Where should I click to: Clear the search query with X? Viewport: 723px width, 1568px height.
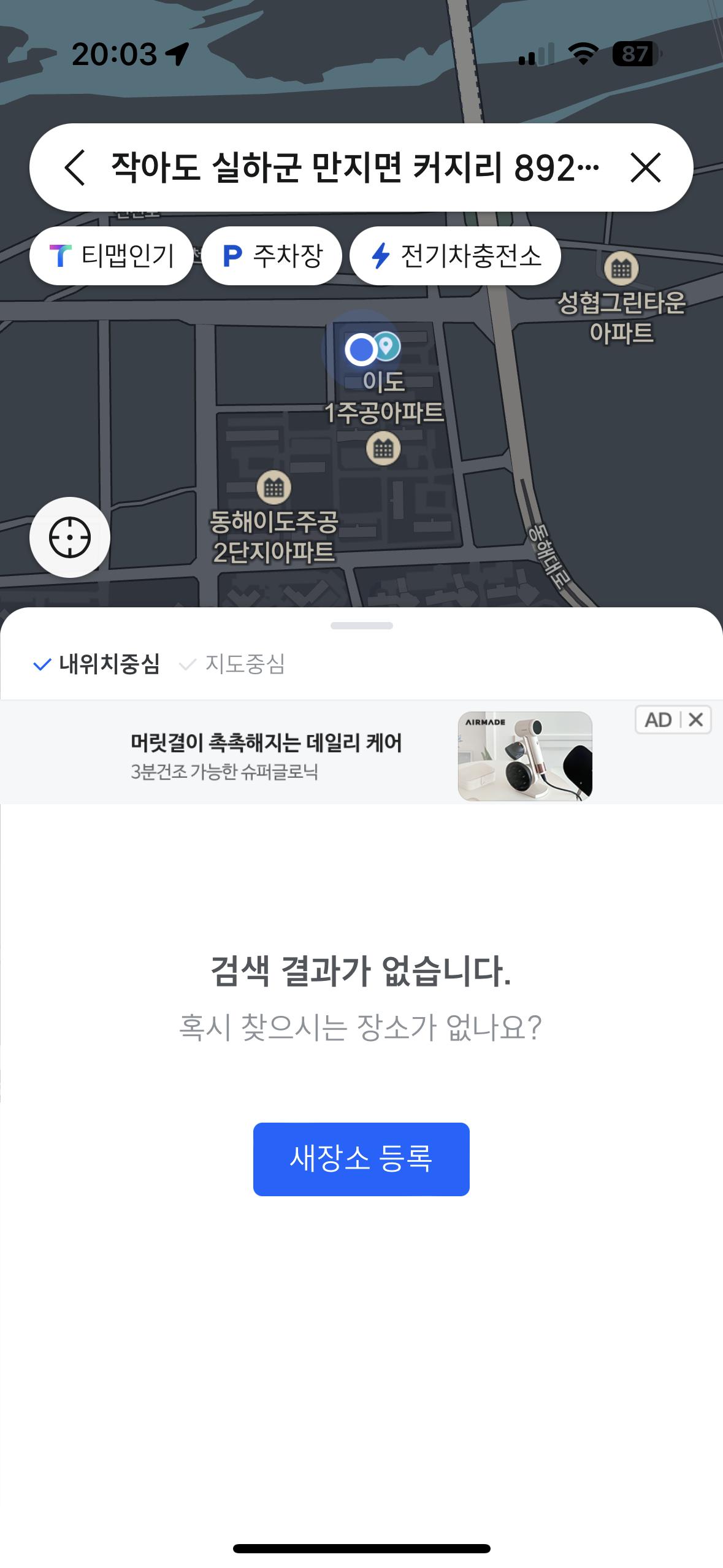(645, 167)
